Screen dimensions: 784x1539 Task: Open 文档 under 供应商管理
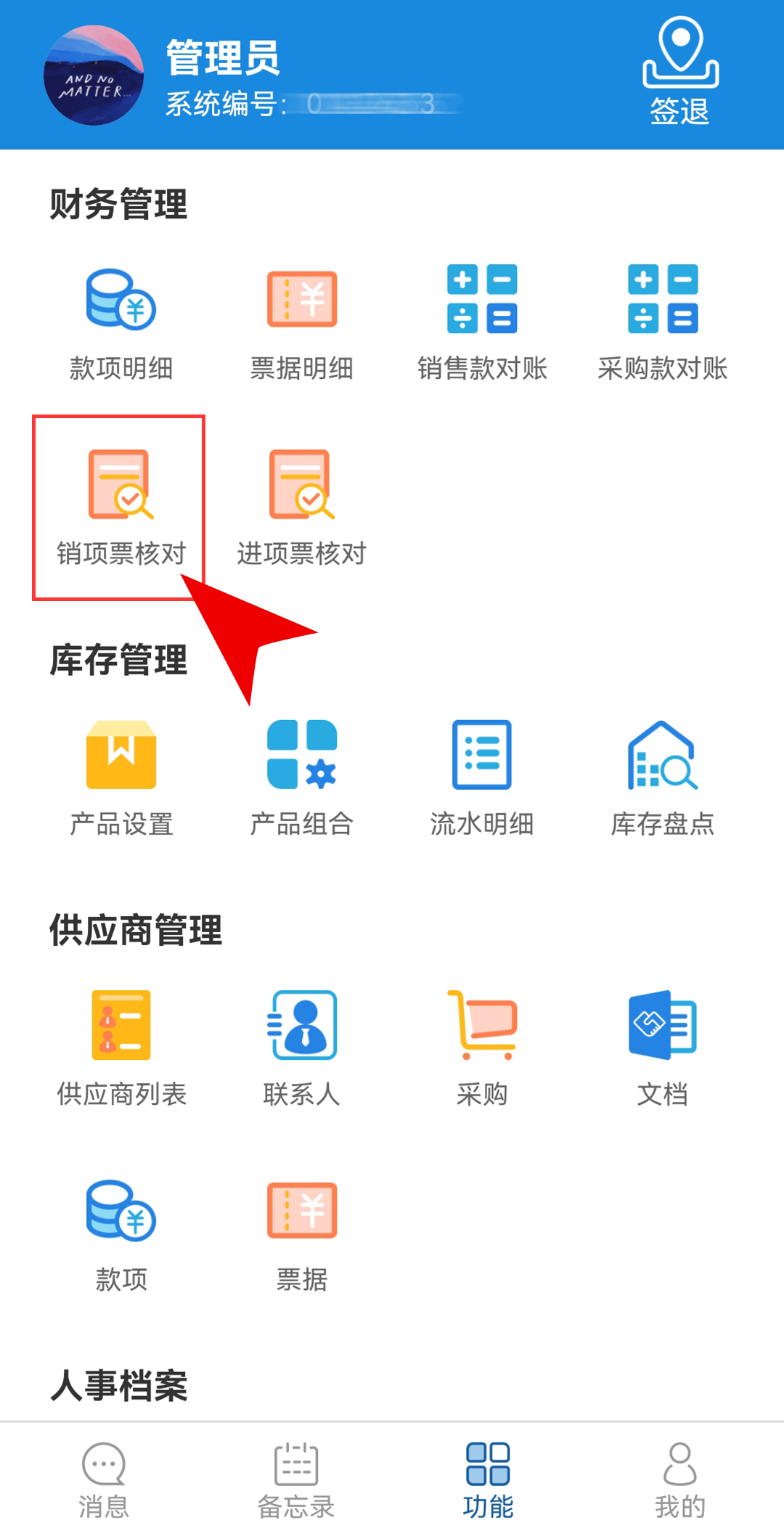point(662,1048)
